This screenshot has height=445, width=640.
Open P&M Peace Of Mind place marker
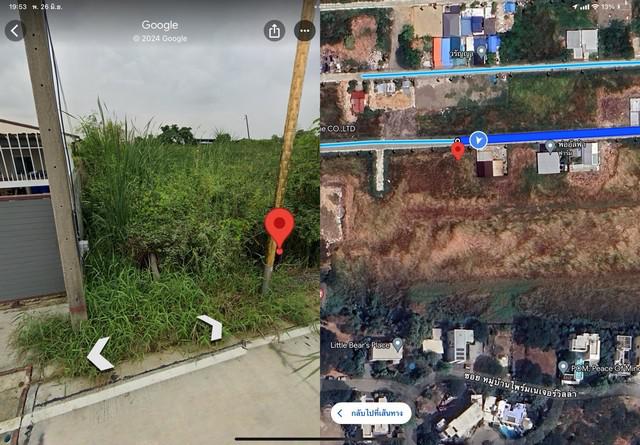[565, 367]
